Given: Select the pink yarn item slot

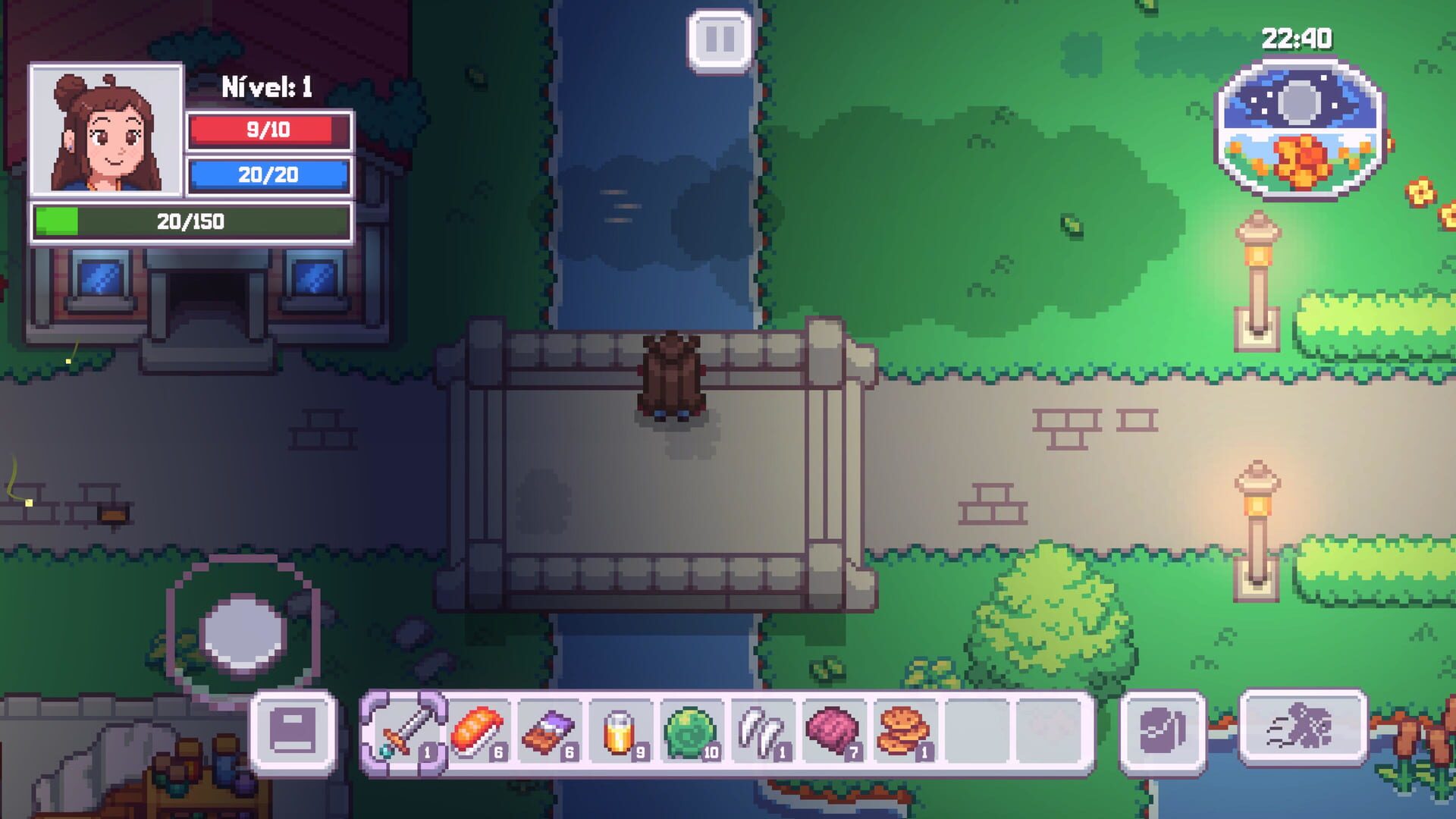Looking at the screenshot, I should [832, 732].
